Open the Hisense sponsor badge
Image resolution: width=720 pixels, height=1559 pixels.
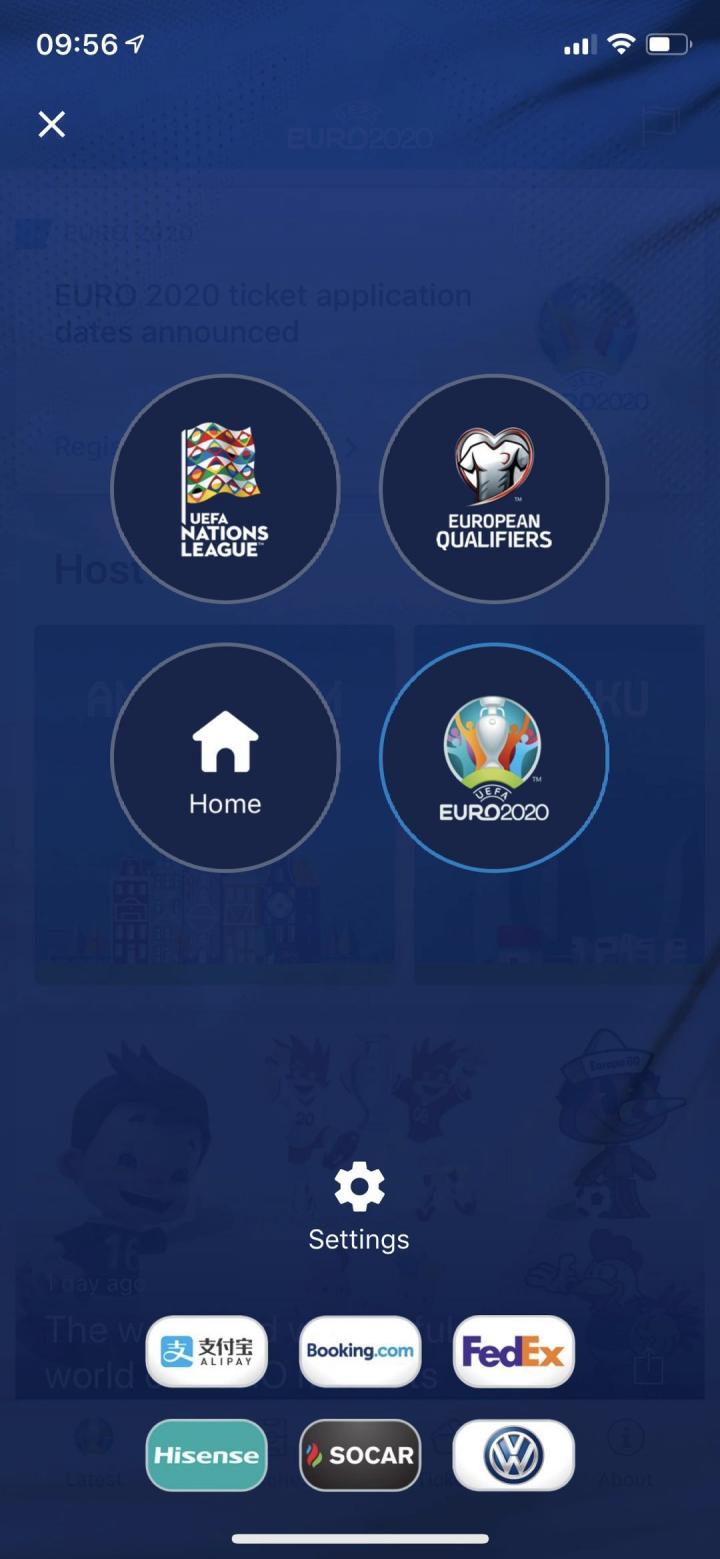pyautogui.click(x=207, y=1455)
